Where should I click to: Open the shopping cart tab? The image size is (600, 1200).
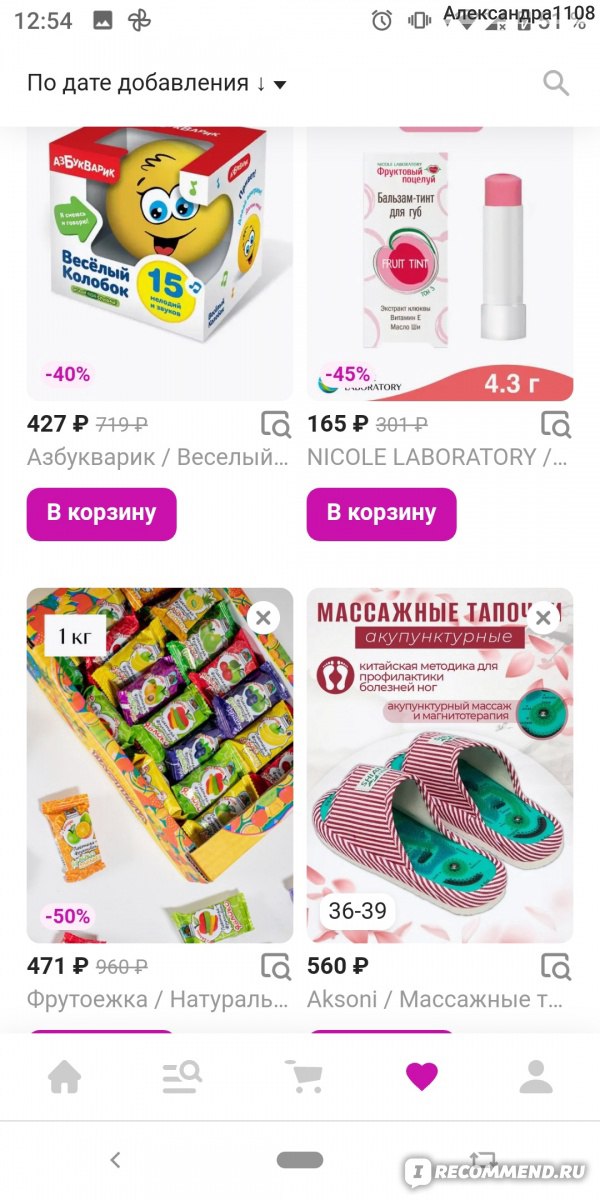tap(304, 1077)
